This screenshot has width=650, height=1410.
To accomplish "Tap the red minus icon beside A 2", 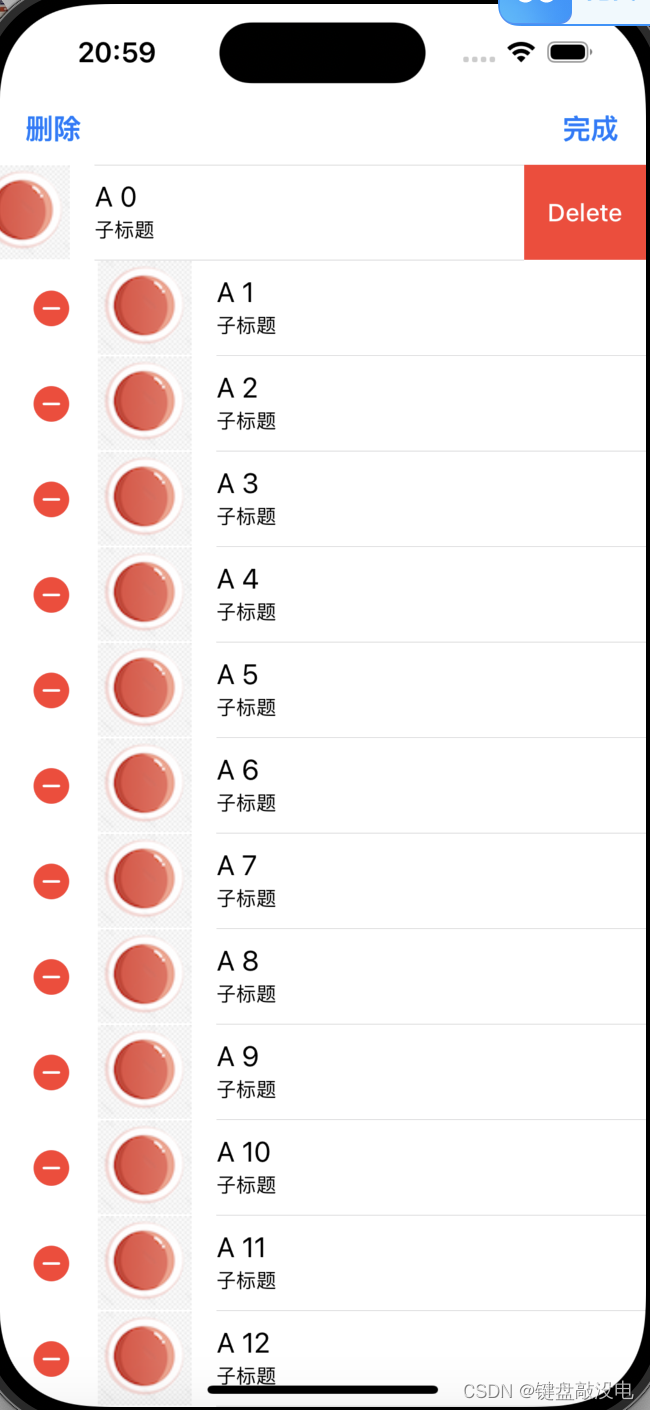I will (x=51, y=404).
